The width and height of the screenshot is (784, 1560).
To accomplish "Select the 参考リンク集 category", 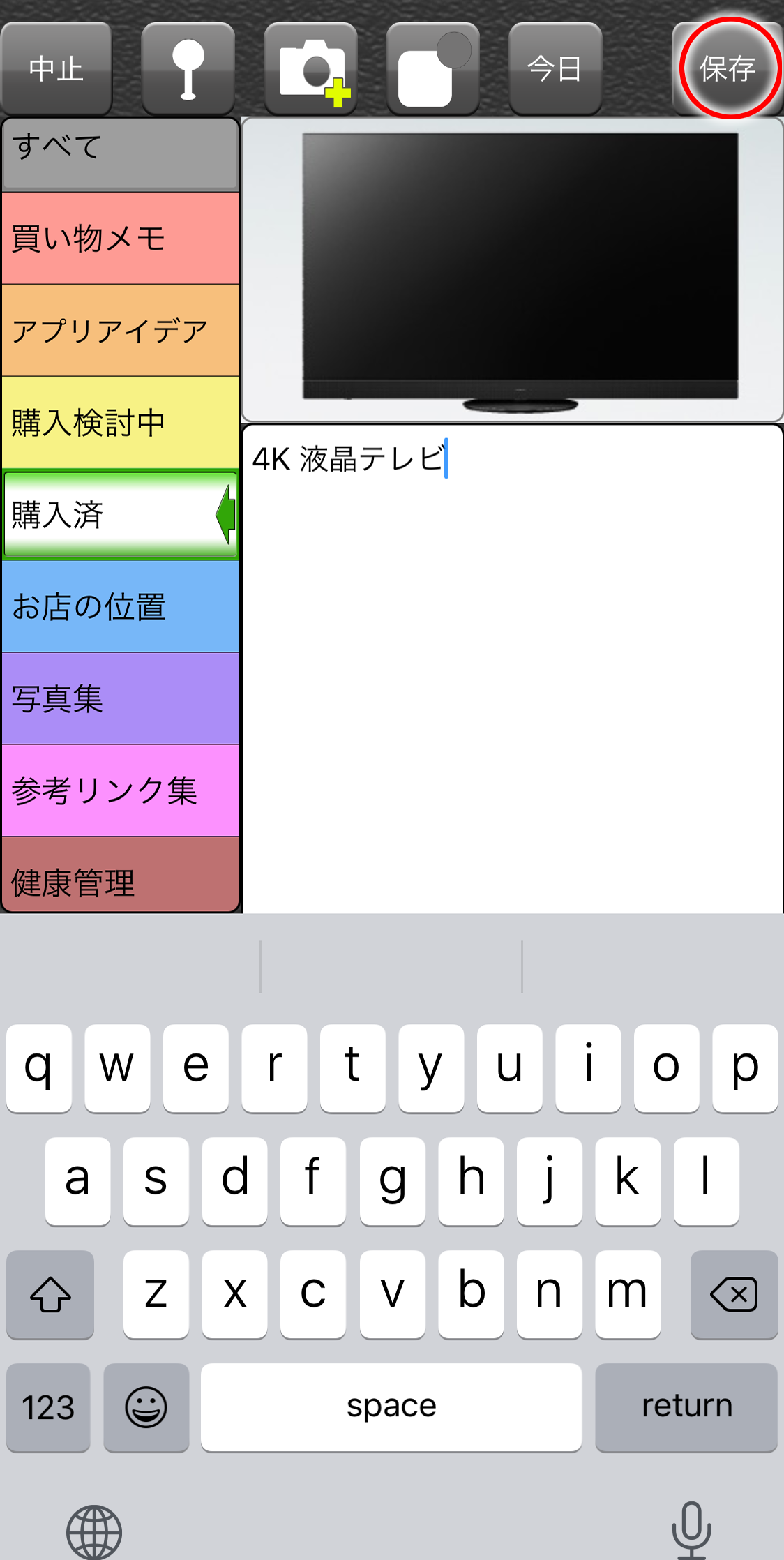I will tap(120, 791).
